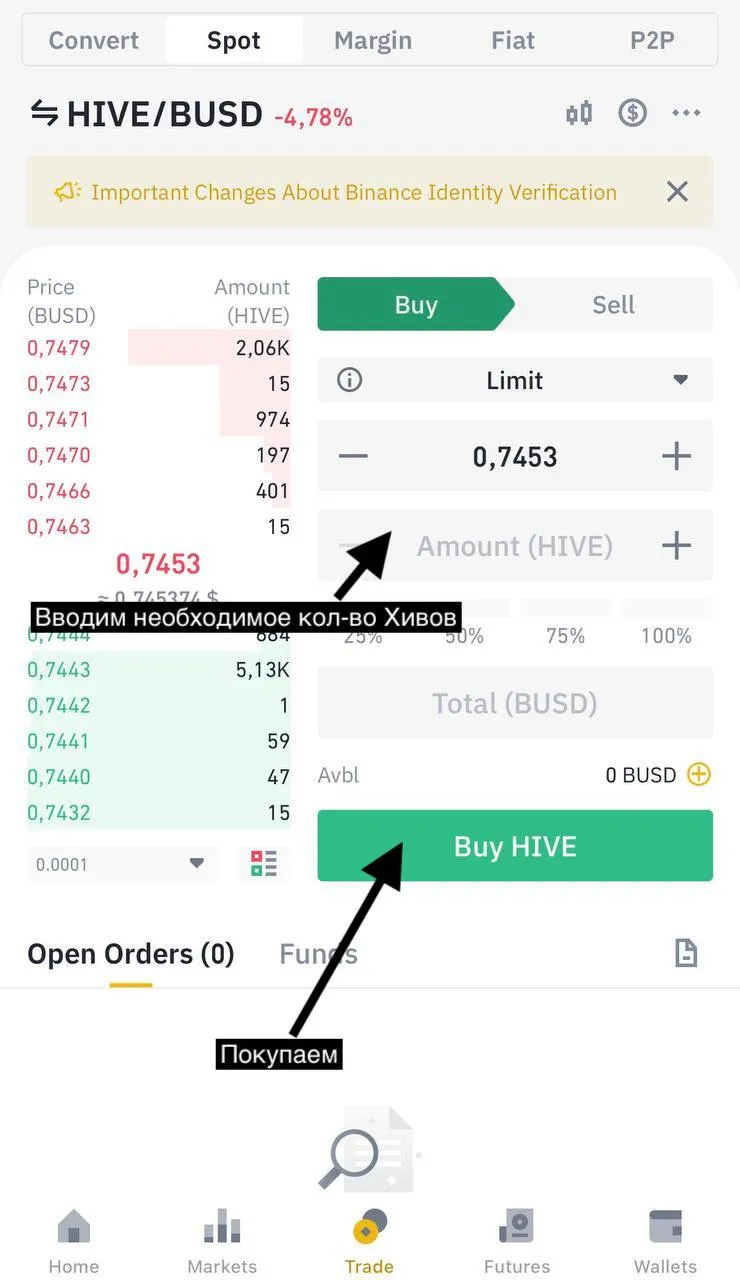
Task: Tap the Total (BUSD) field
Action: pyautogui.click(x=515, y=704)
